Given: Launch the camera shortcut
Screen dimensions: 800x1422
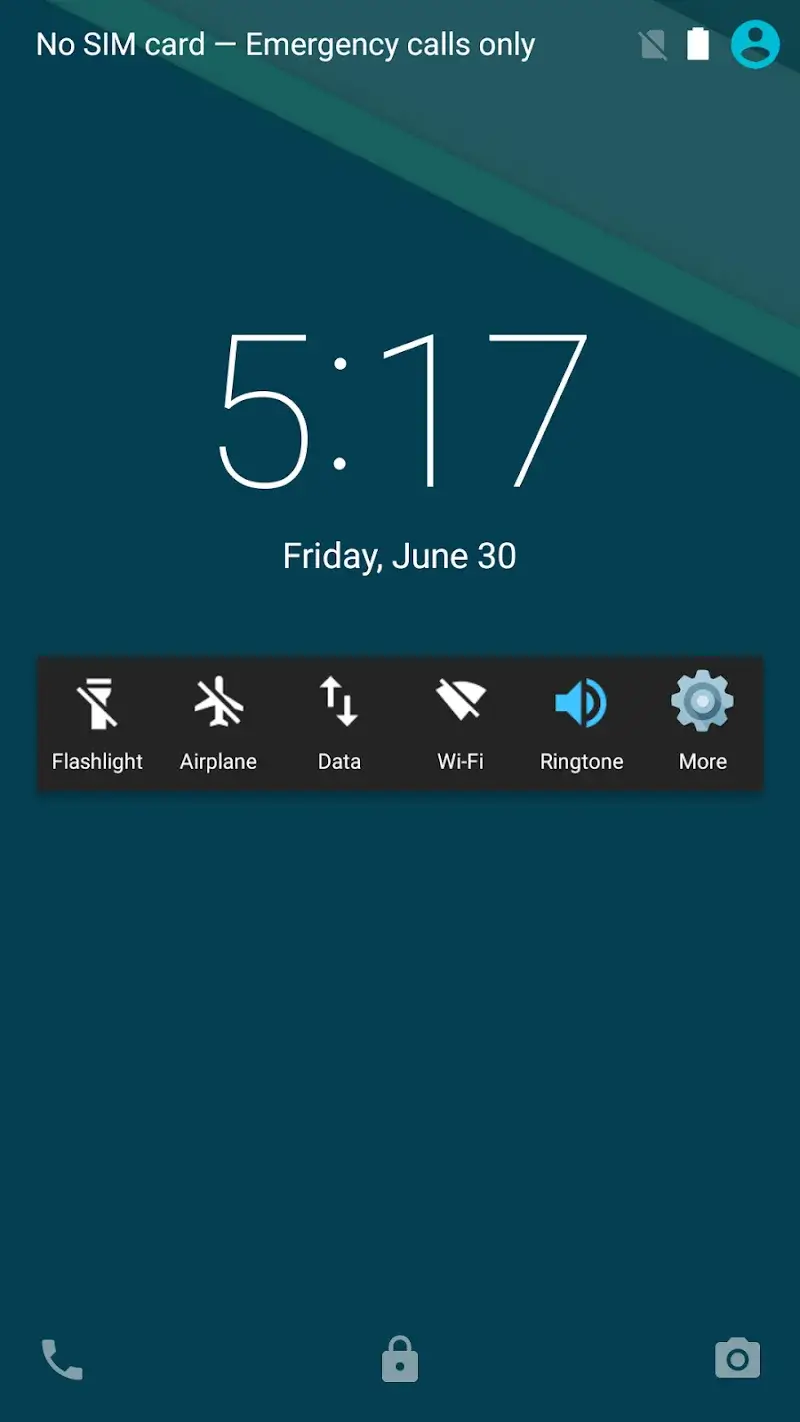Looking at the screenshot, I should tap(737, 1358).
